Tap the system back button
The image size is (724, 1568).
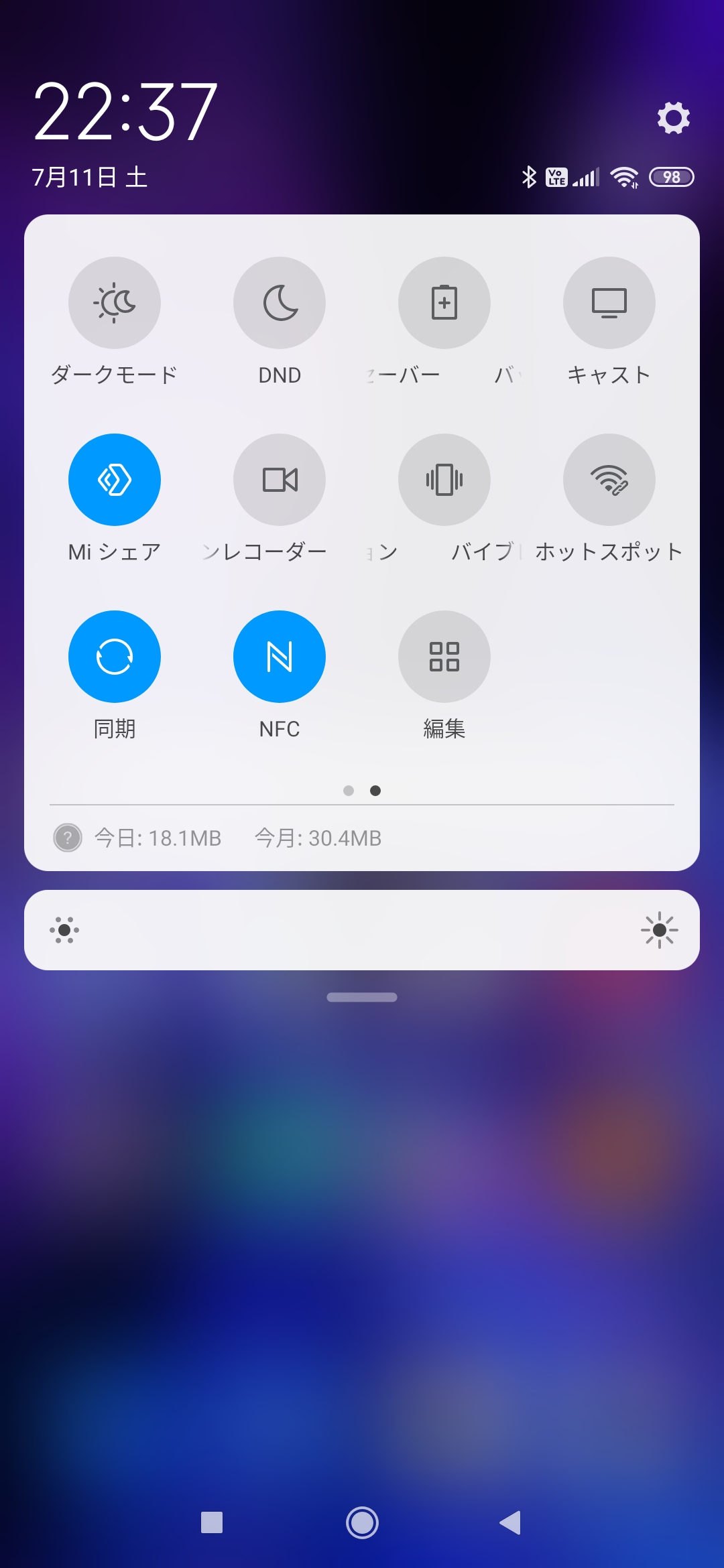click(511, 1522)
